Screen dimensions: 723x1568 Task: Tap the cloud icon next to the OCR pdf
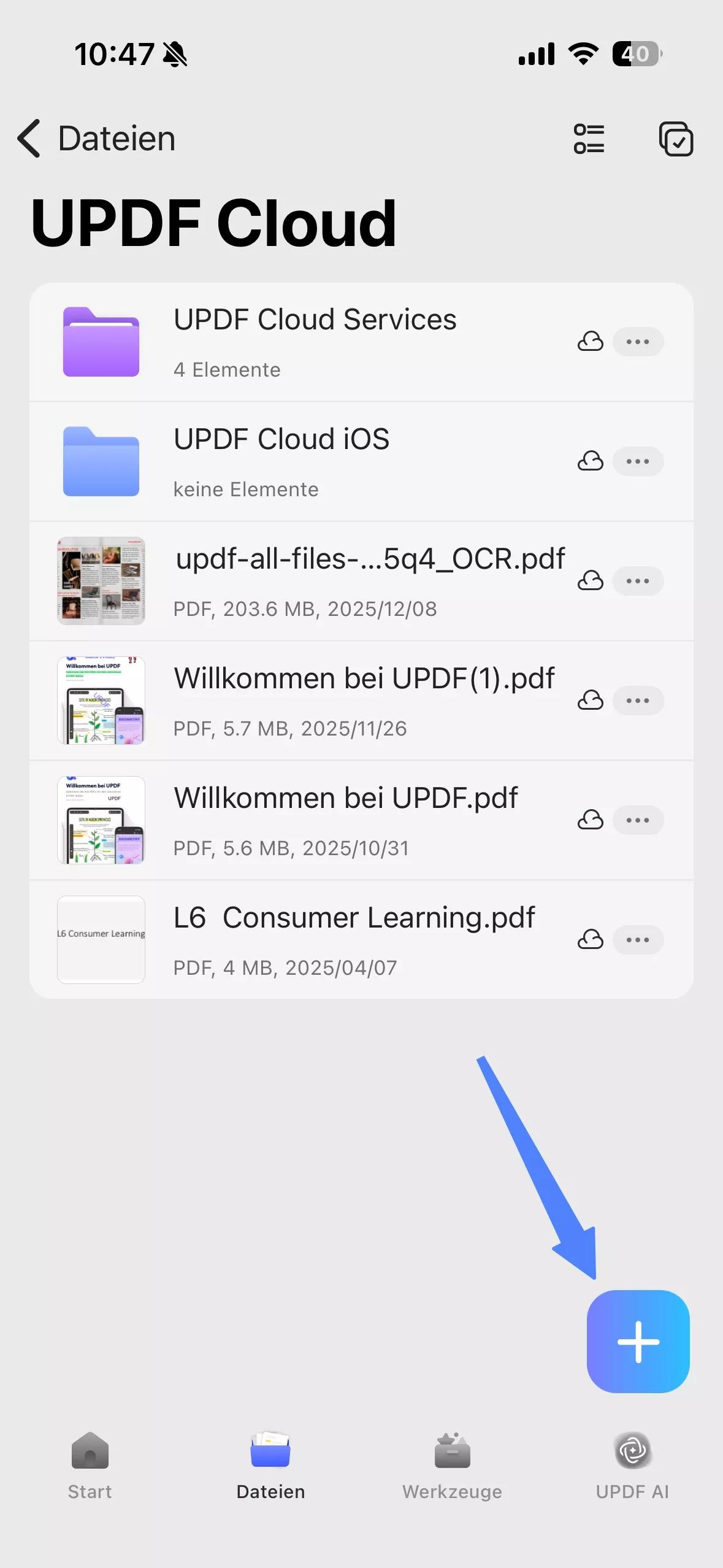point(591,581)
